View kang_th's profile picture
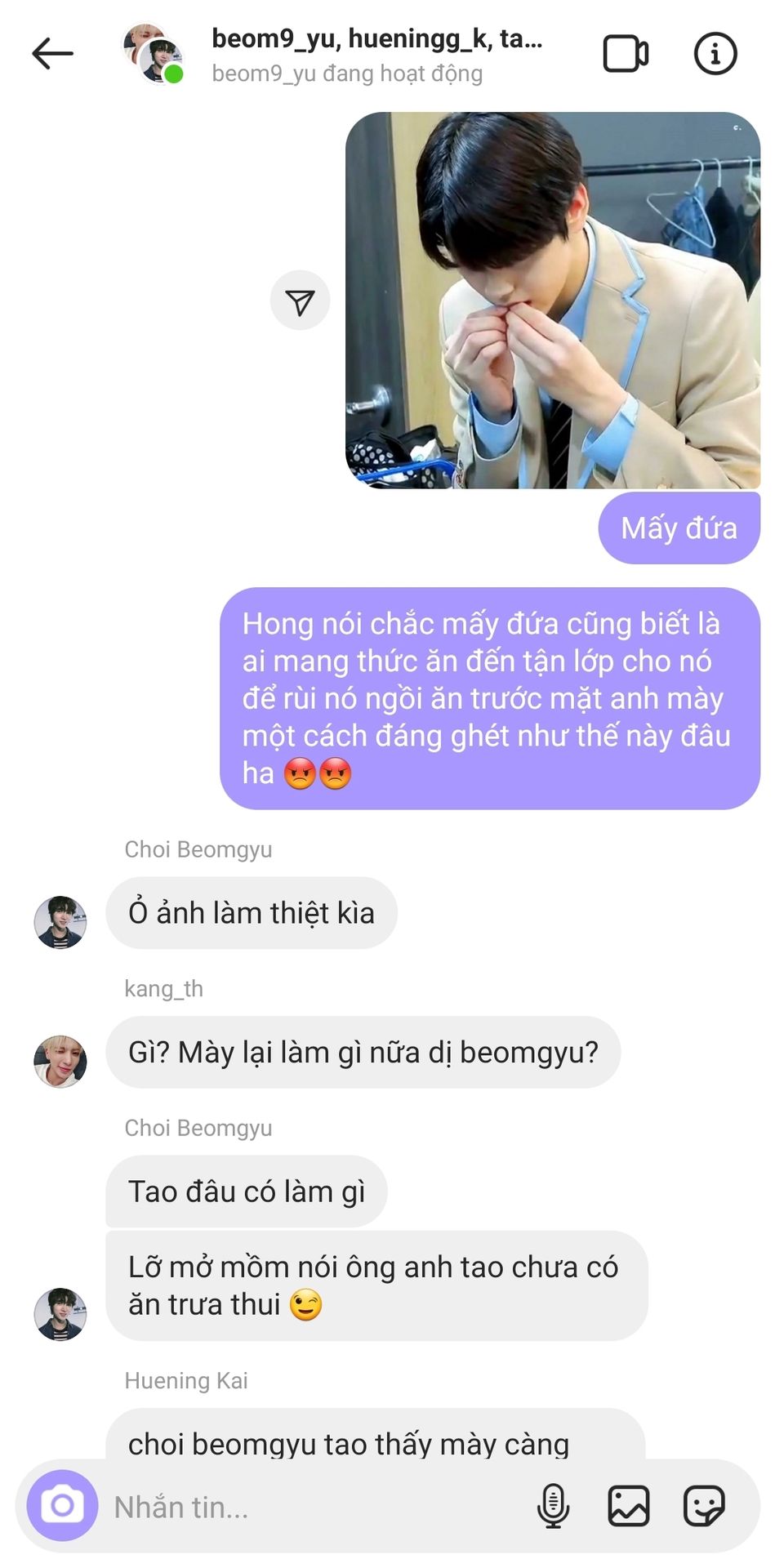 pyautogui.click(x=60, y=1062)
